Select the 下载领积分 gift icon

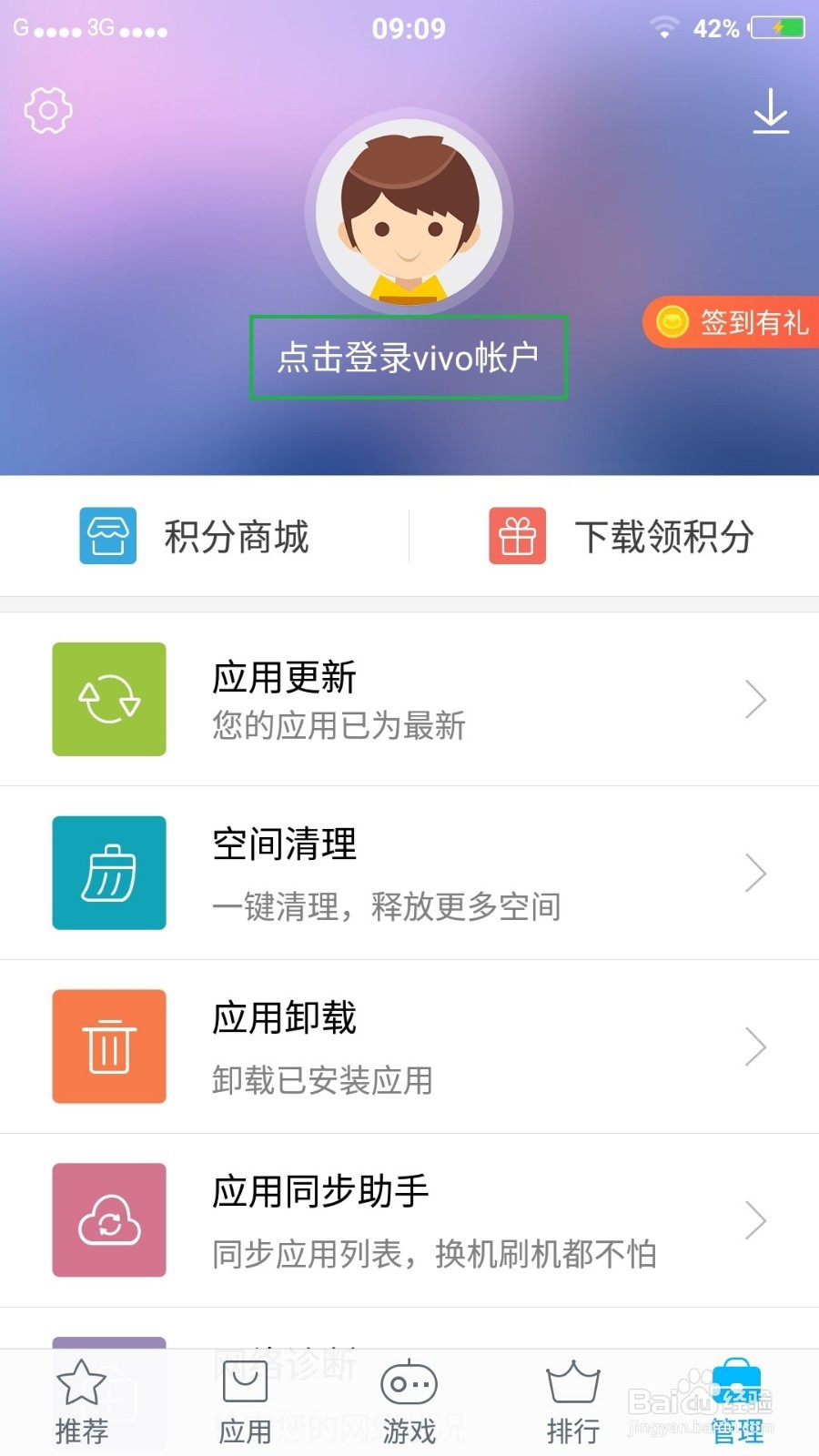tap(516, 536)
